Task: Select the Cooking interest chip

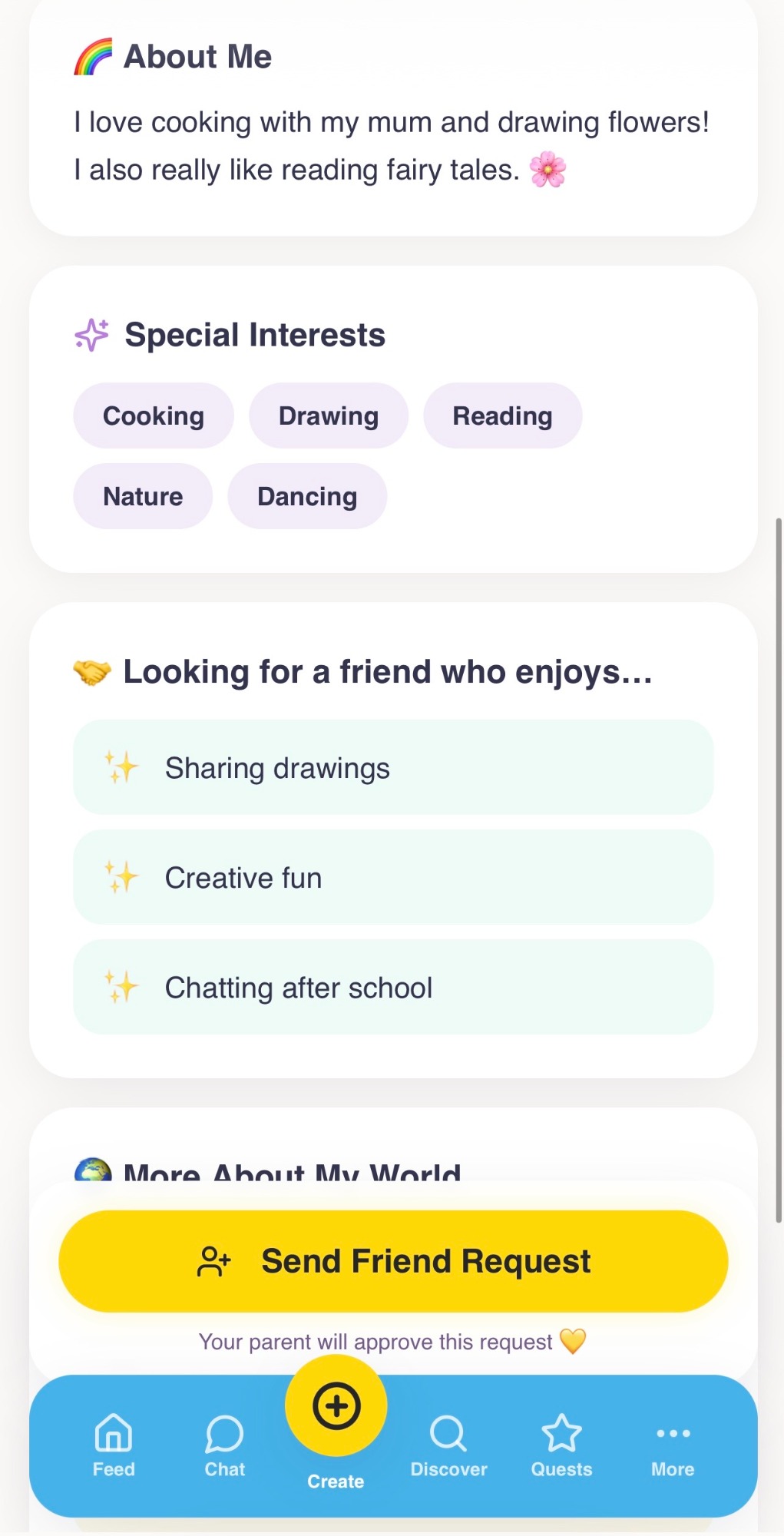Action: pyautogui.click(x=154, y=415)
